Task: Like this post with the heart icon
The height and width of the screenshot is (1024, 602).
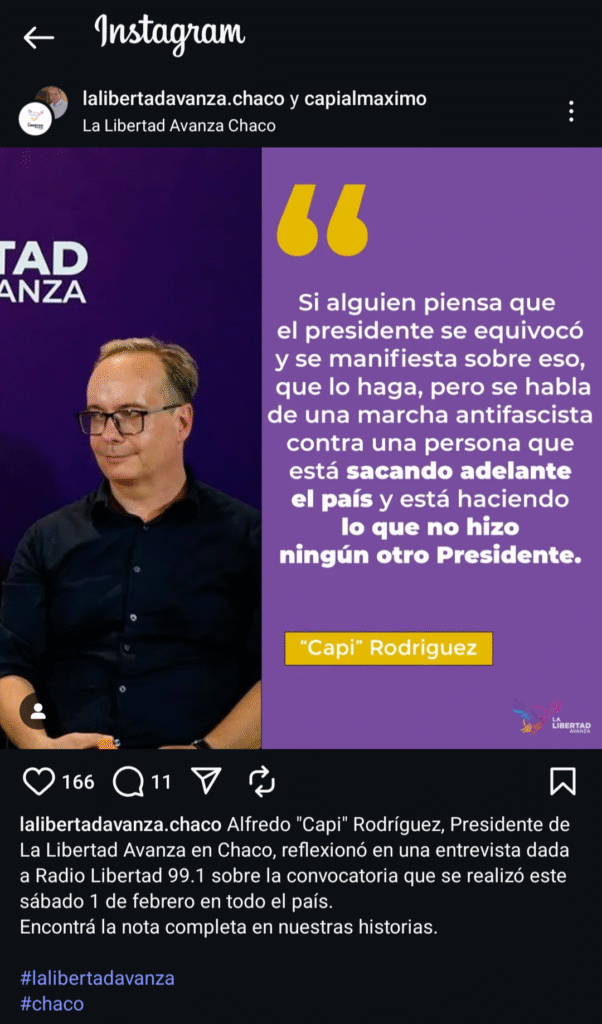Action: tap(39, 781)
